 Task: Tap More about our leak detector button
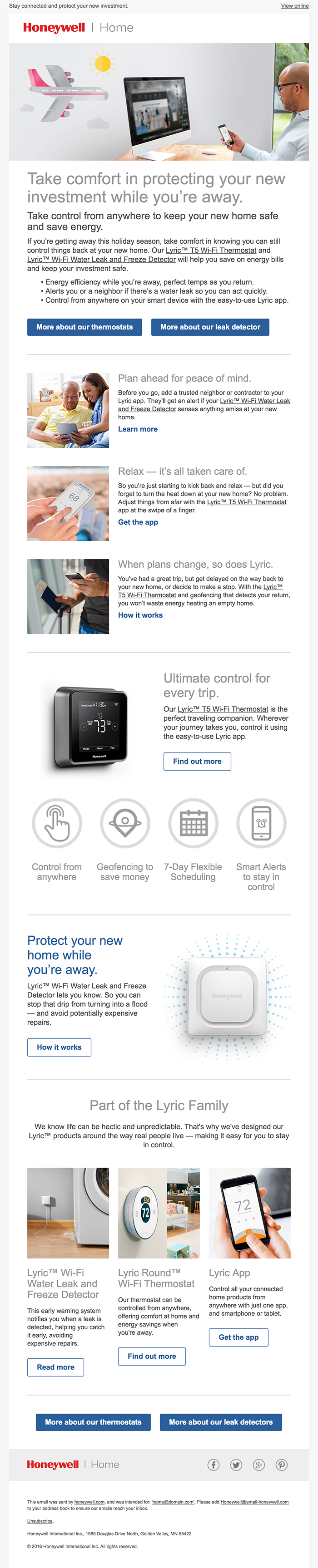pos(210,327)
